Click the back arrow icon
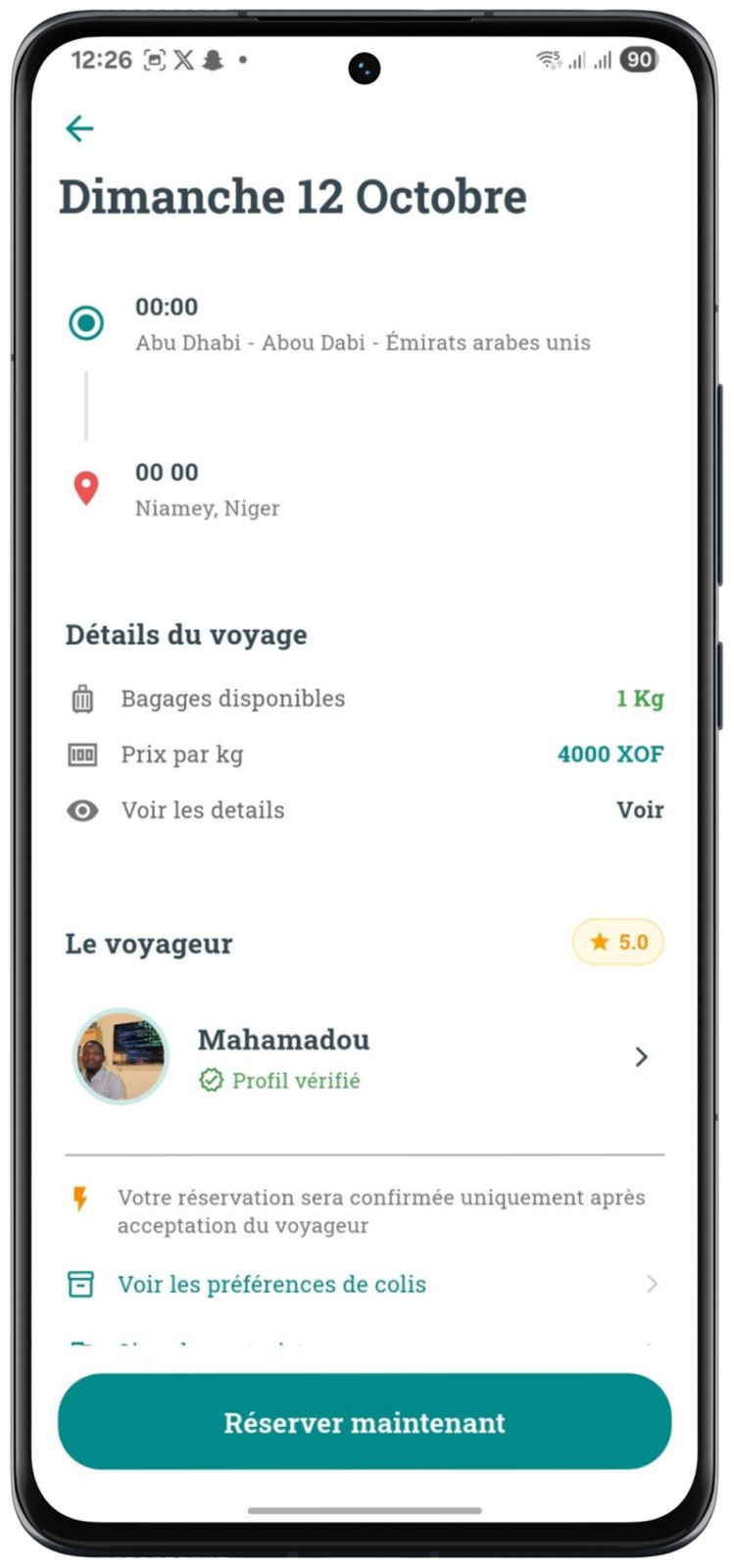Viewport: 734px width, 1568px height. pyautogui.click(x=79, y=128)
